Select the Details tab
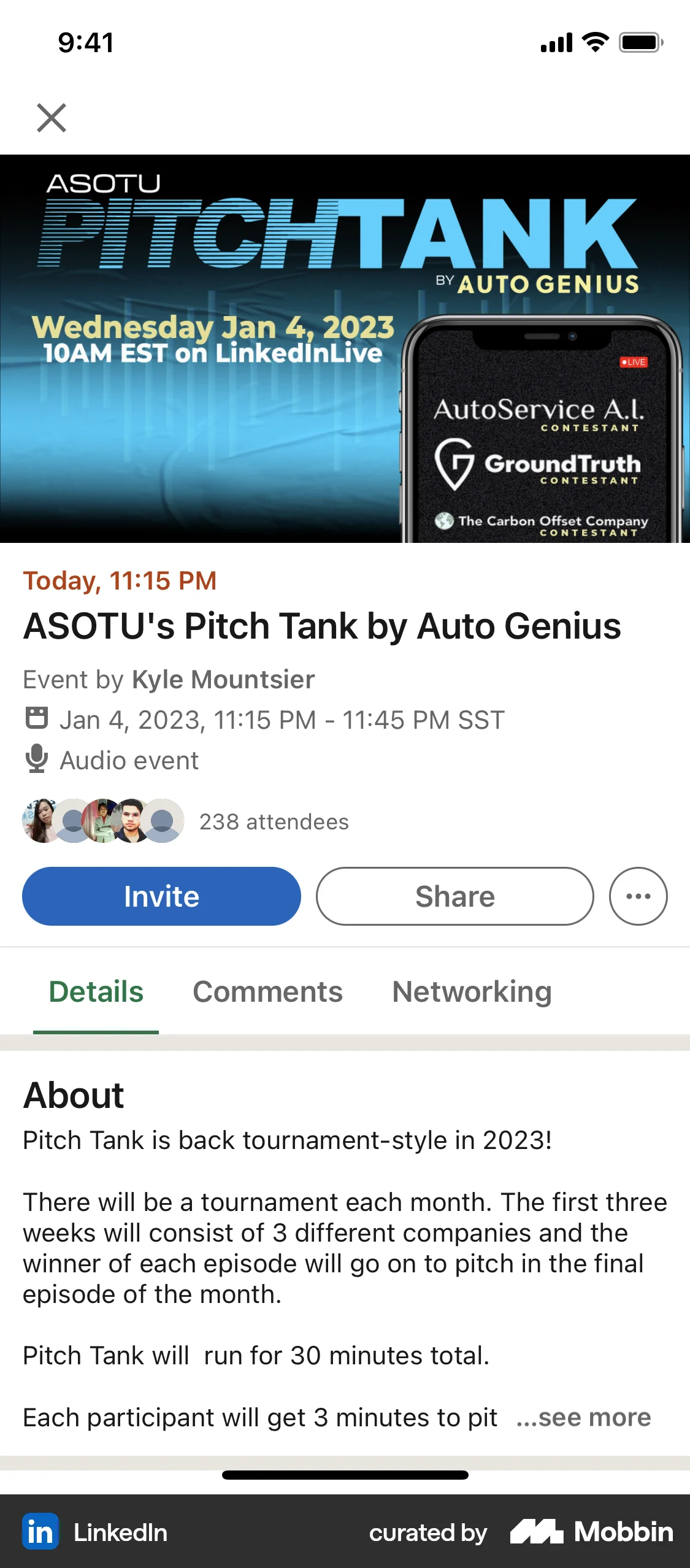 pos(95,991)
